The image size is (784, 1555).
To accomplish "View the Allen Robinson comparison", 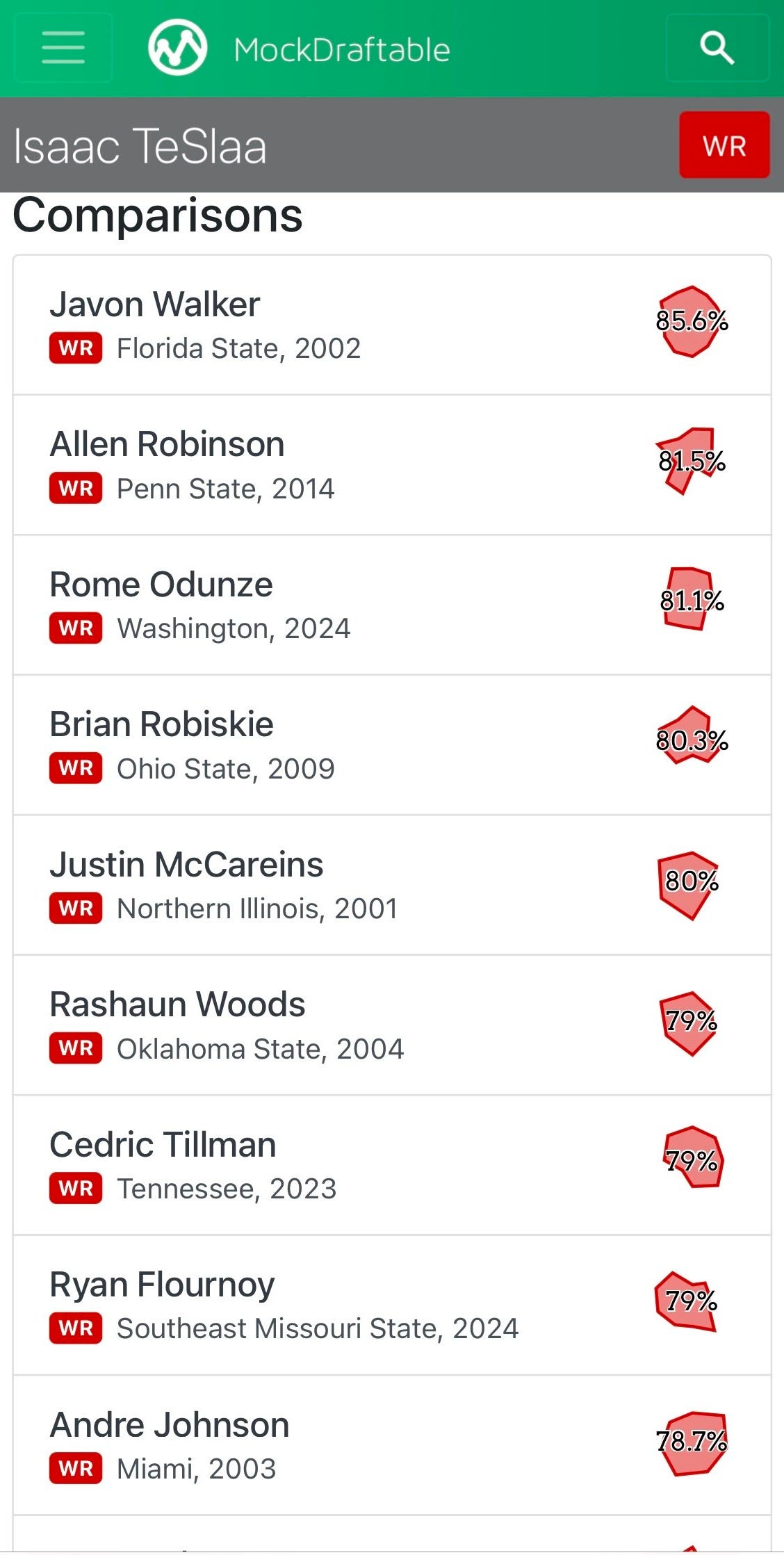I will (168, 444).
